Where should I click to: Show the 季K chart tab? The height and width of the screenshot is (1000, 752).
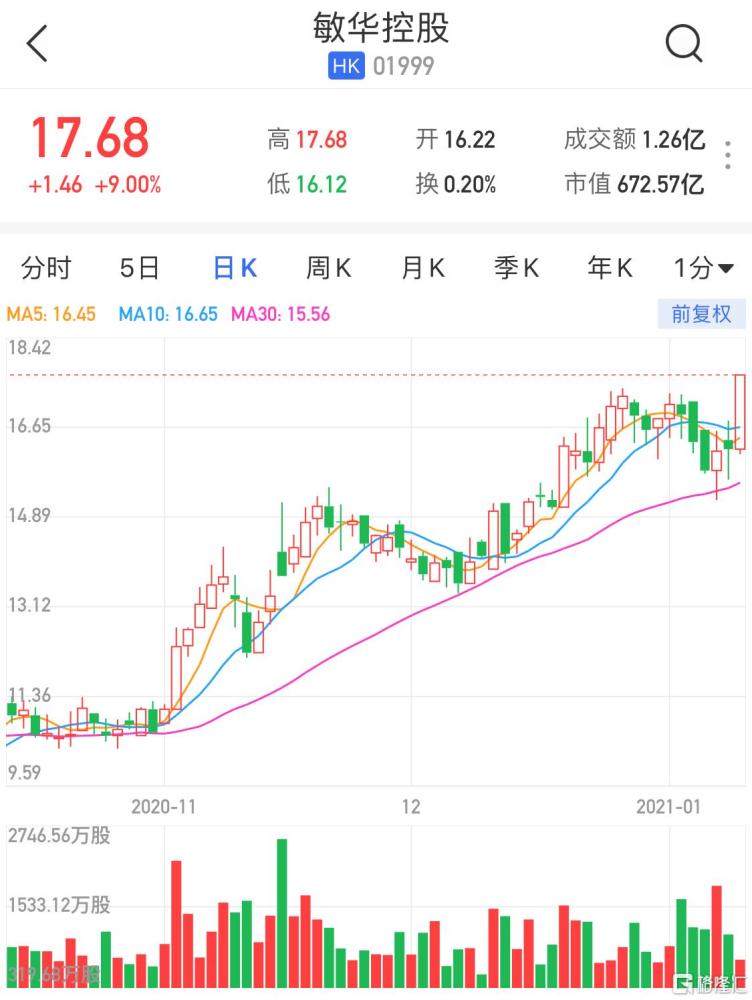click(516, 268)
